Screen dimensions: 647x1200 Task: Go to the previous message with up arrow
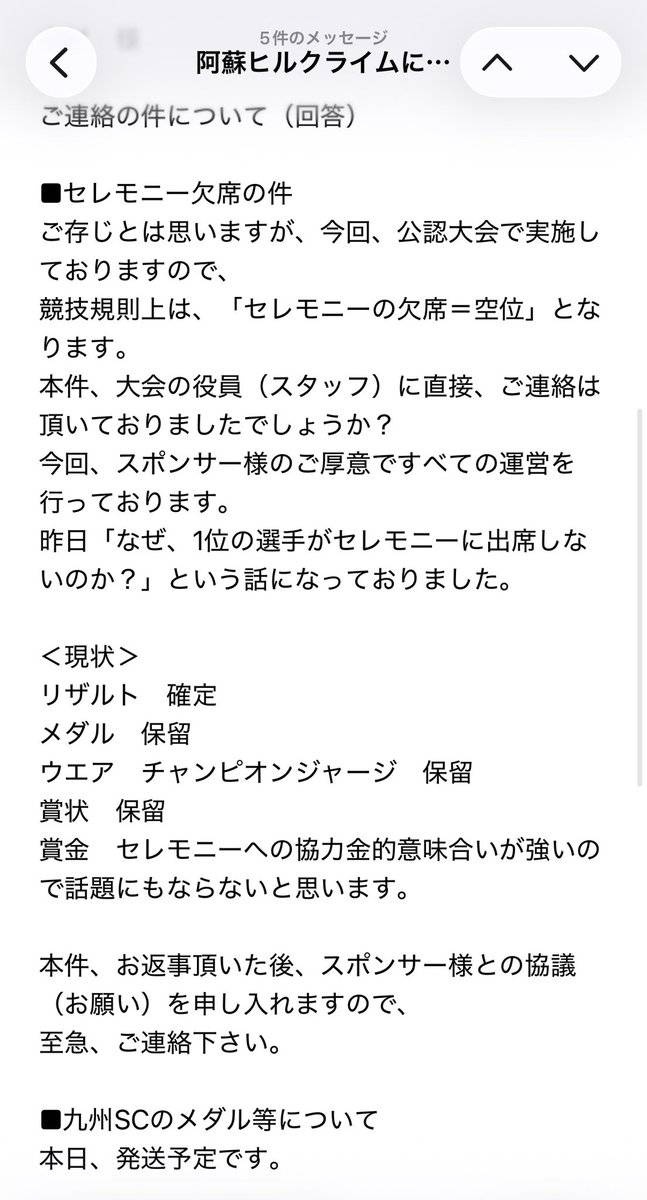point(497,62)
